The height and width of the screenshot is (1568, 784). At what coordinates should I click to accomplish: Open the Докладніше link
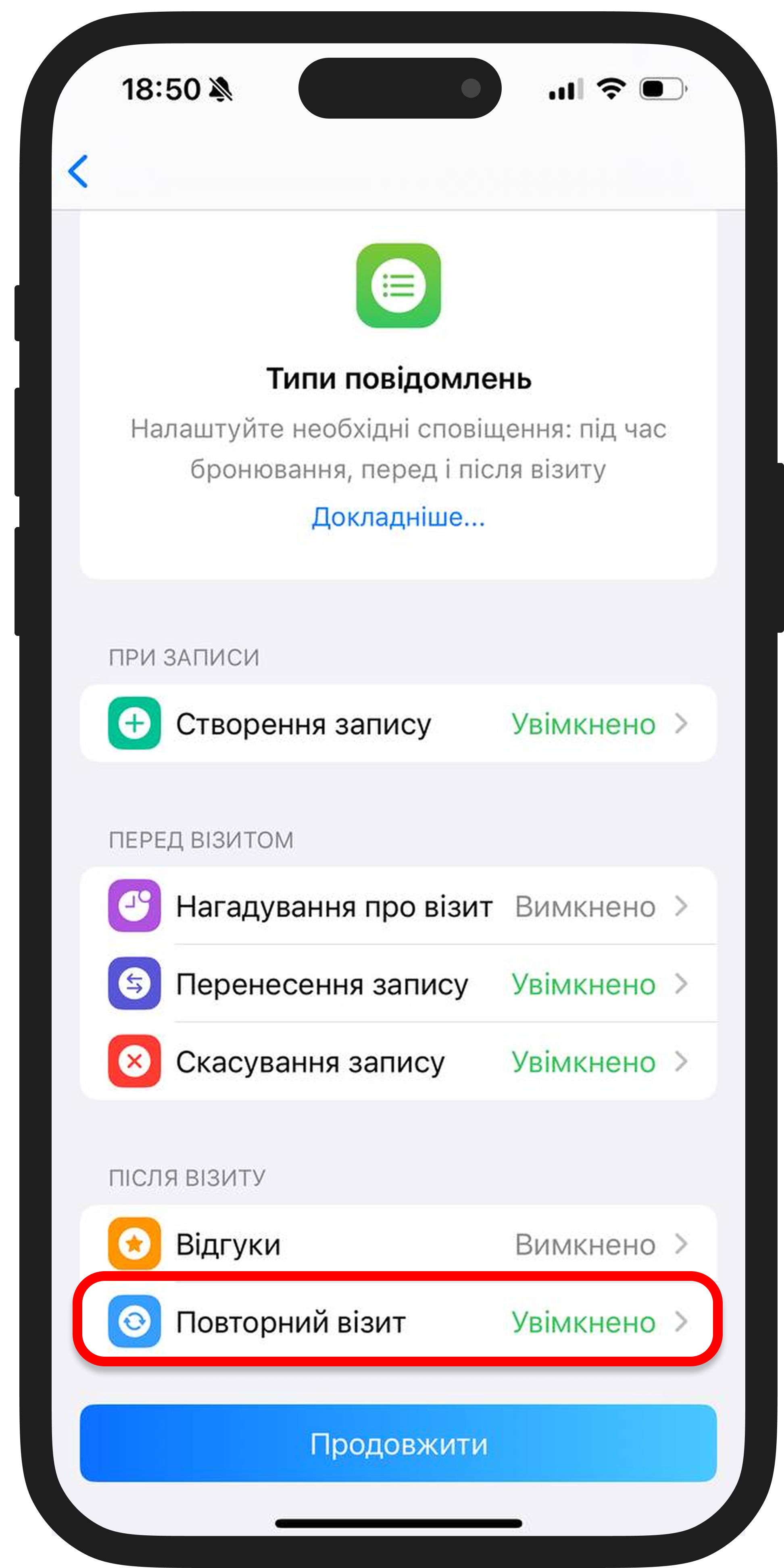[398, 517]
